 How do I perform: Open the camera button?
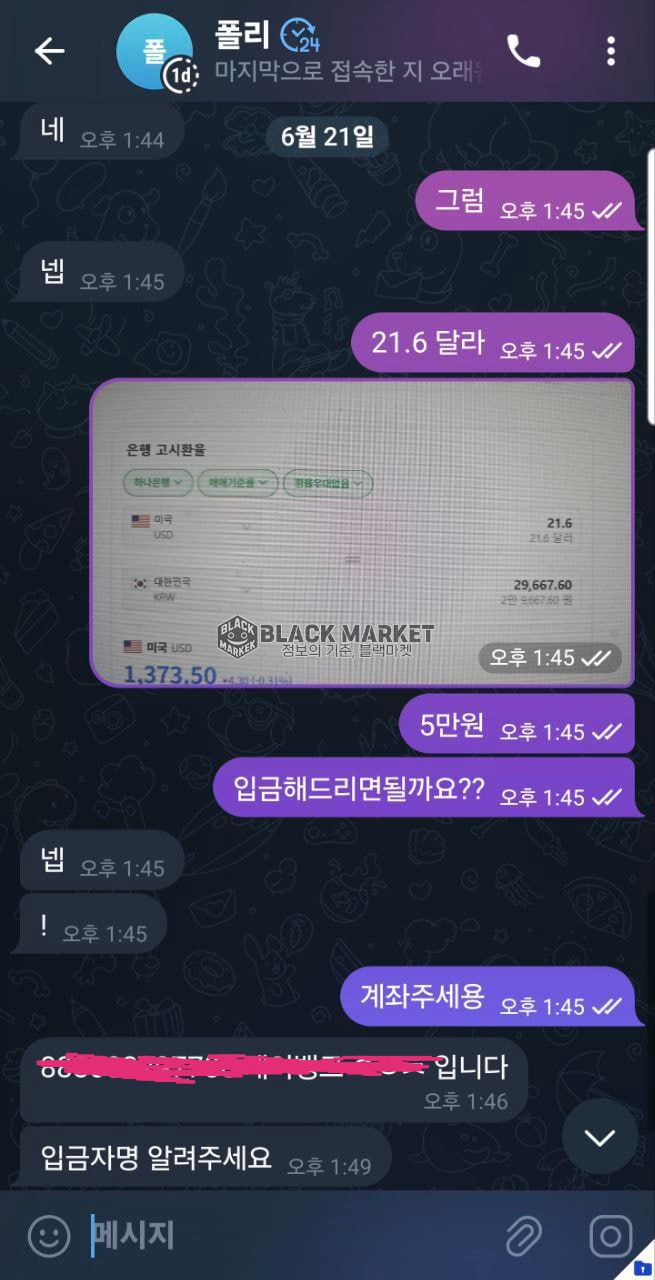tap(609, 1237)
